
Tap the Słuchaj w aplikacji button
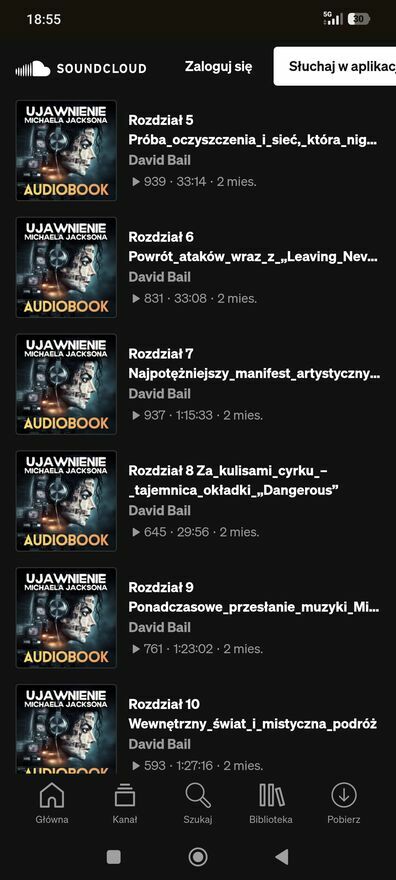(x=335, y=66)
